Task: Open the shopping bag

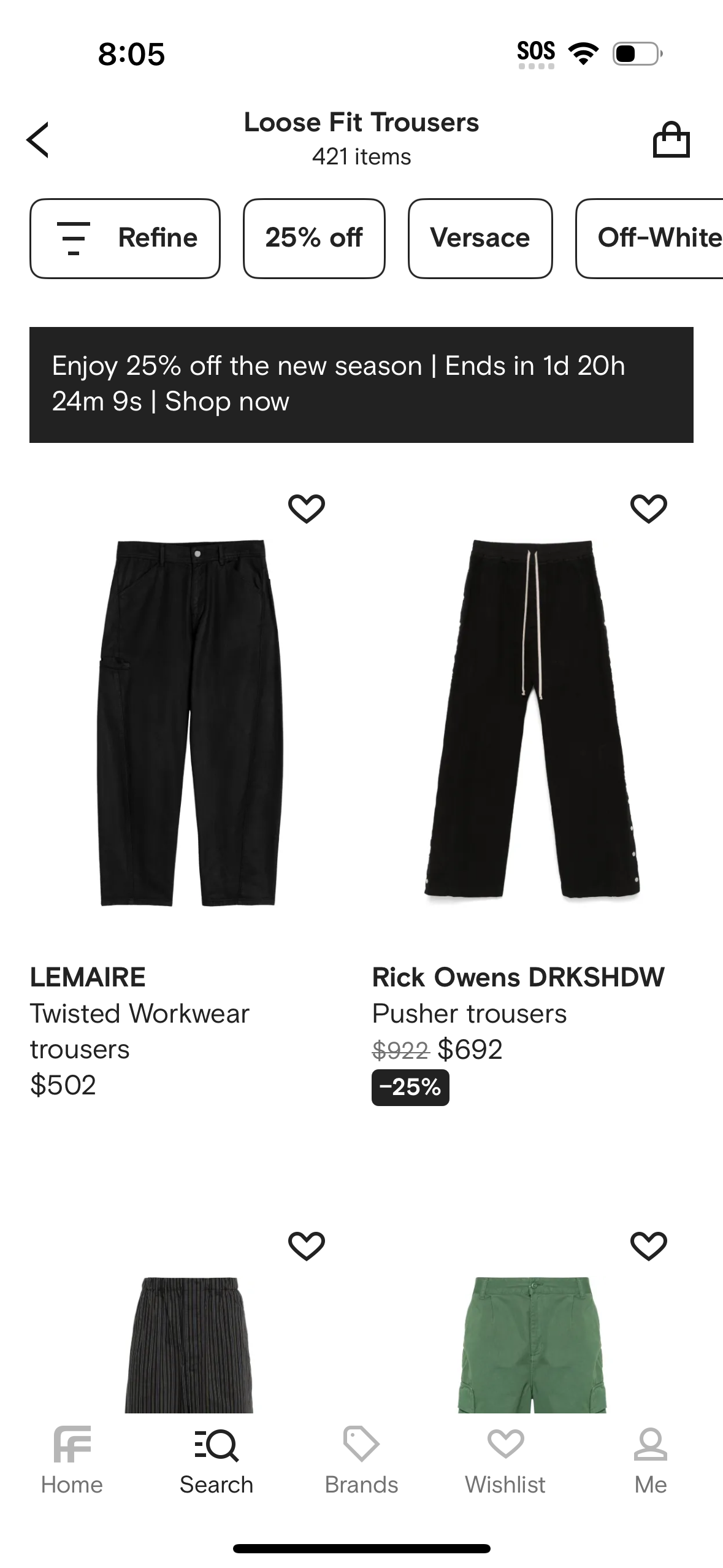Action: click(672, 139)
